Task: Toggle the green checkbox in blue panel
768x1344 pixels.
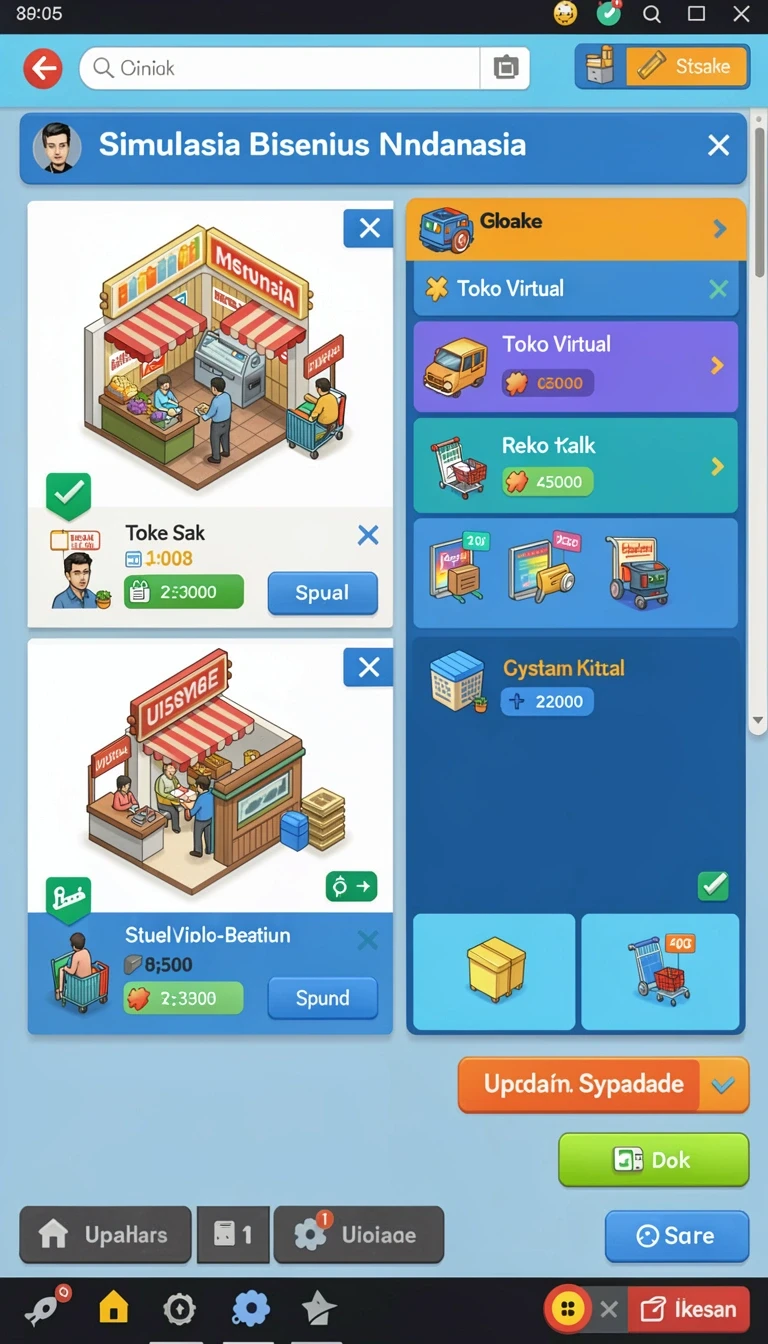Action: pos(713,885)
